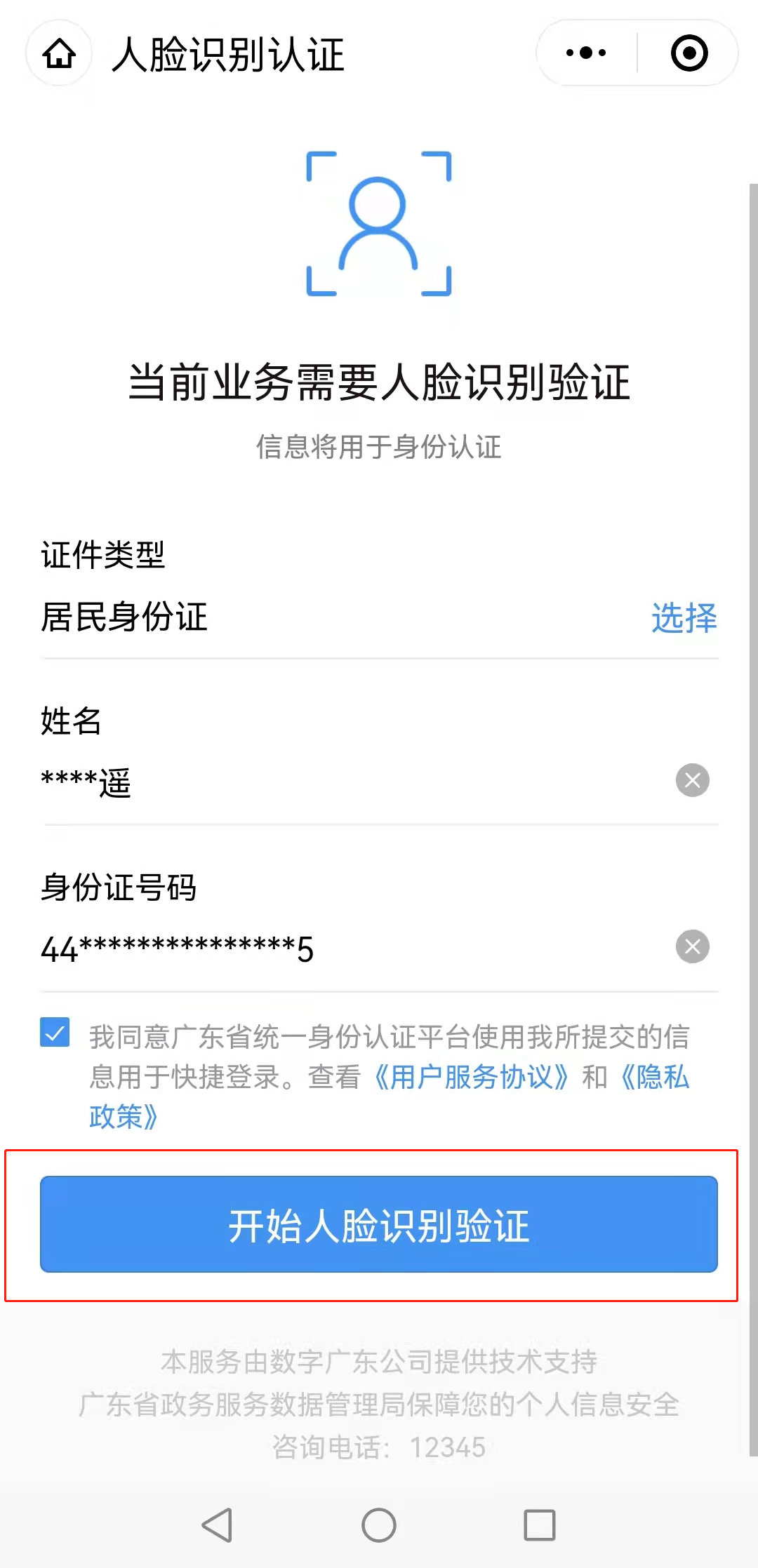Tap 开始人脸识别验证 to start face verification

pyautogui.click(x=379, y=1224)
